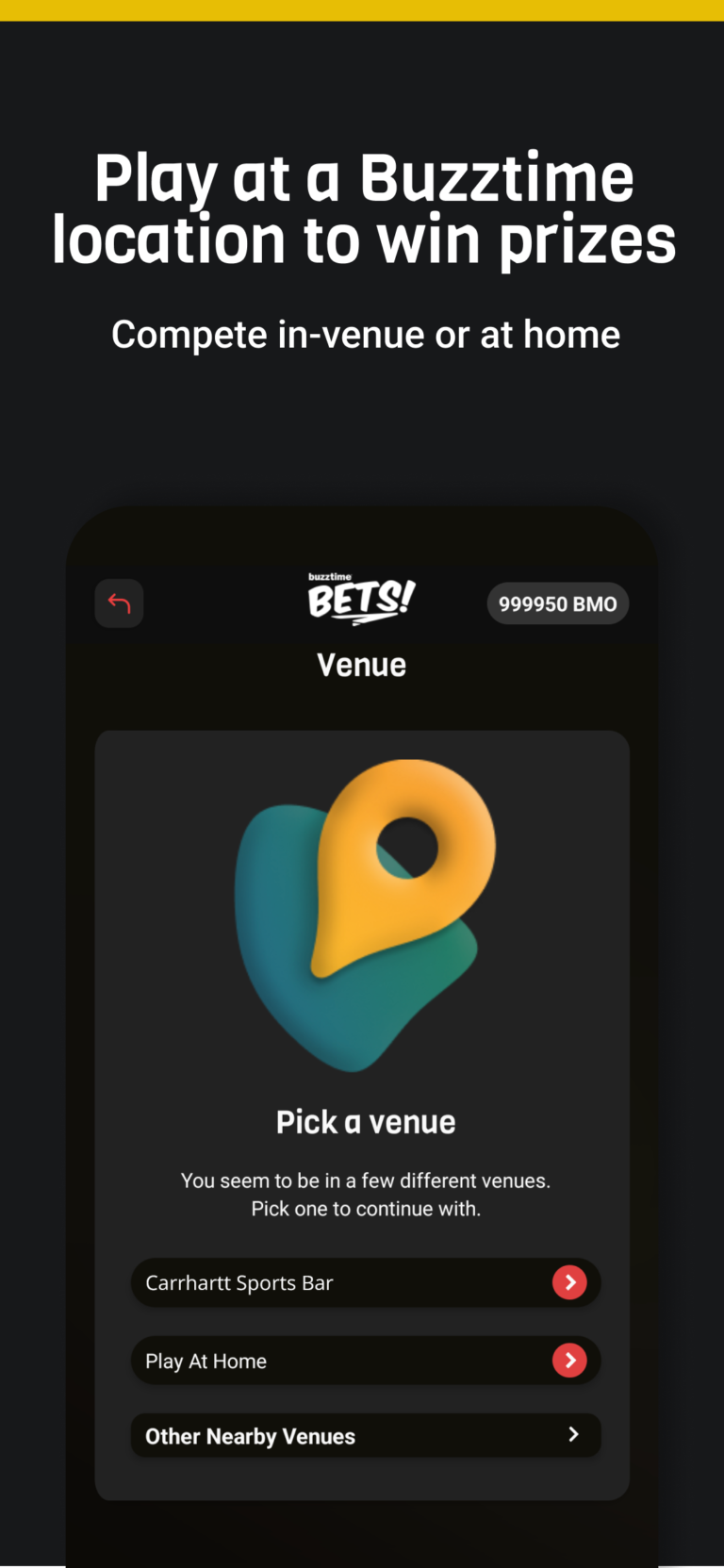Viewport: 724px width, 1568px height.
Task: Expand the Play At Home option
Action: tap(365, 1361)
